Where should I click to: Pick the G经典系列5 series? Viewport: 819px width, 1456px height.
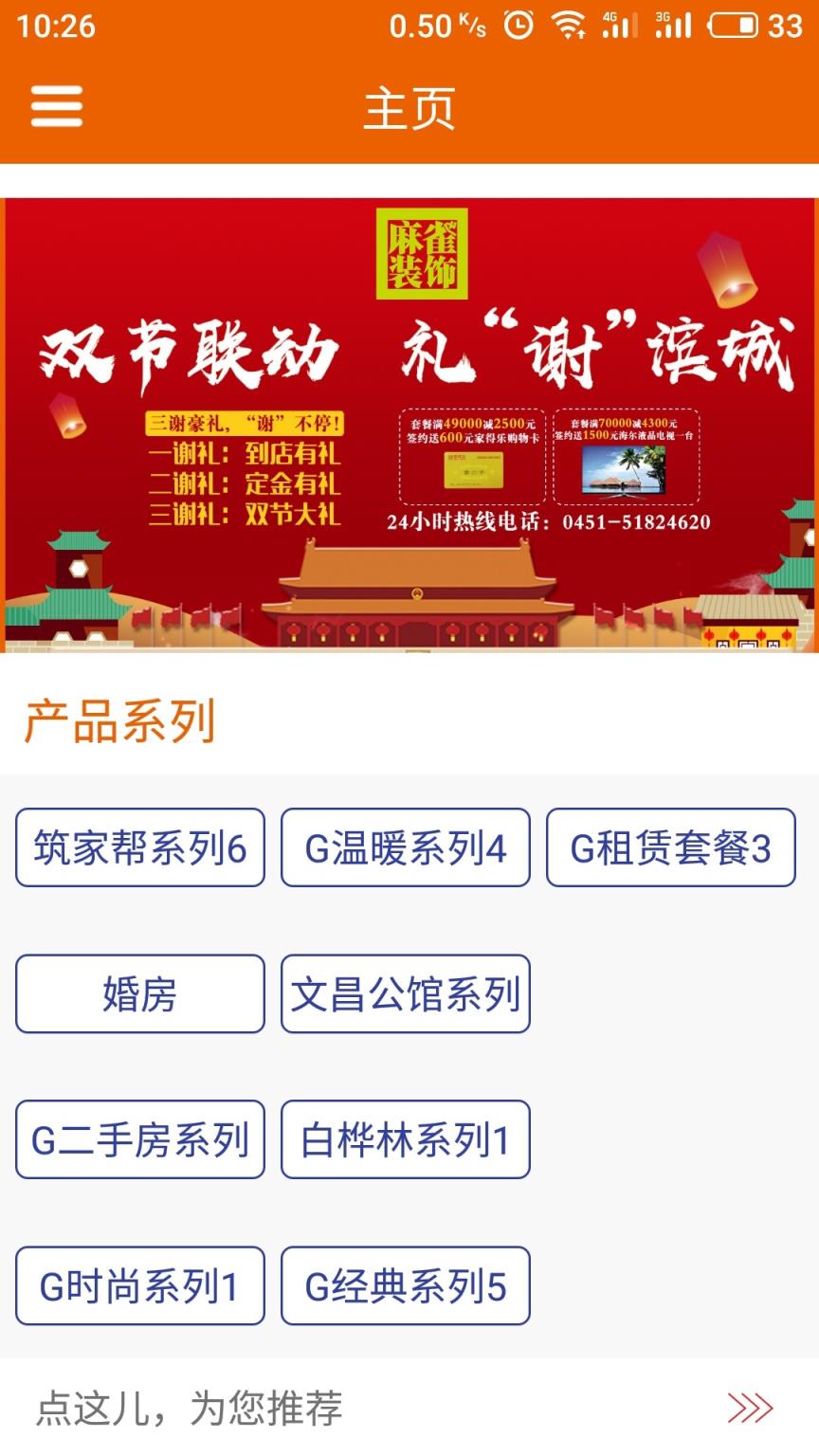406,1285
